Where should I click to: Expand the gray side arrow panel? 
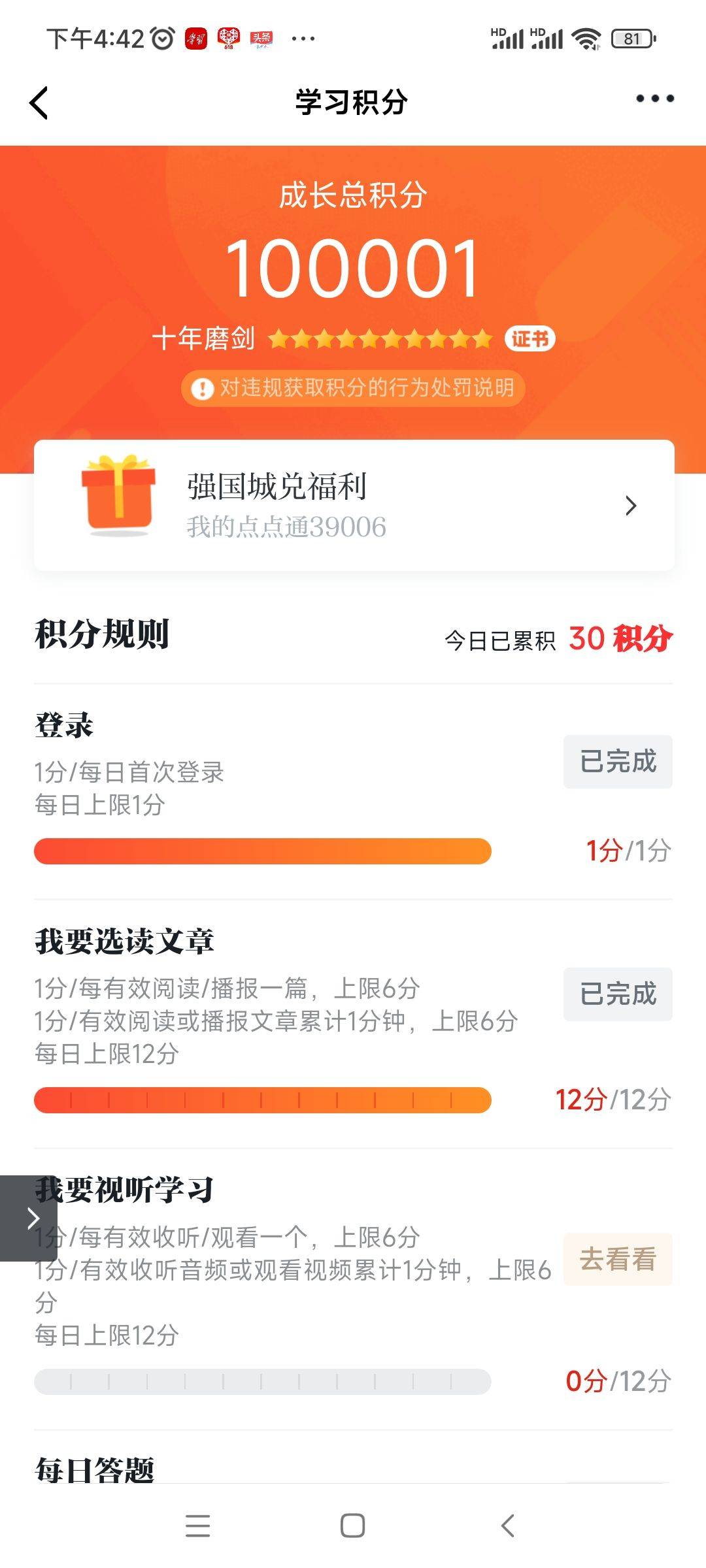(x=29, y=1218)
